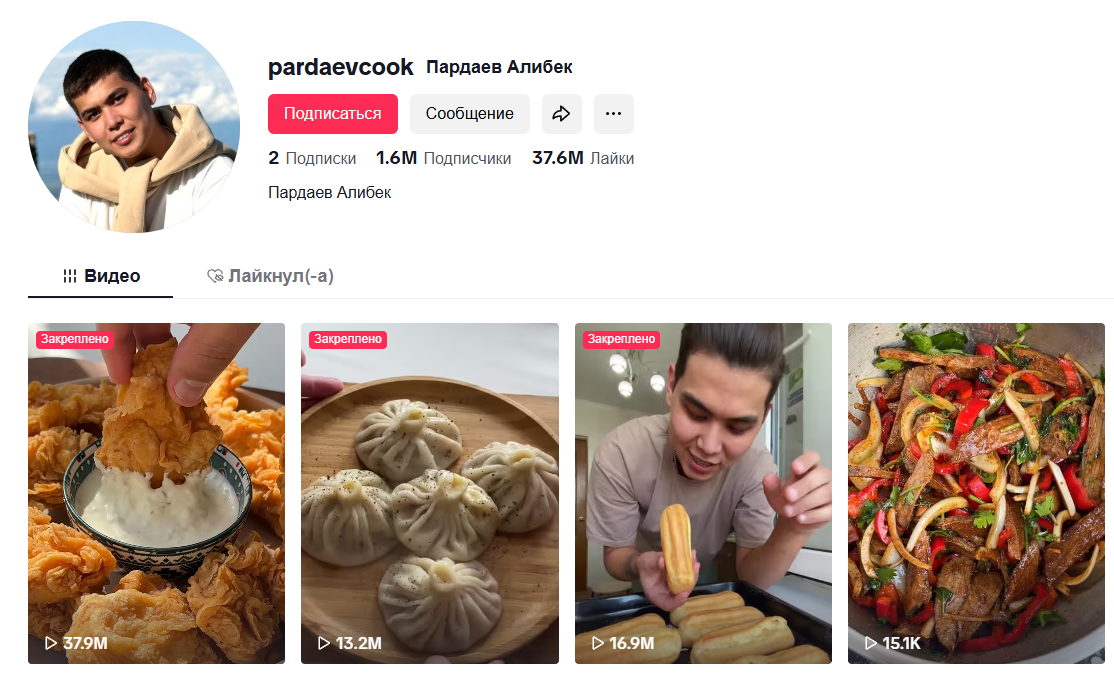
Task: Open the three-dot overflow menu
Action: (x=613, y=114)
